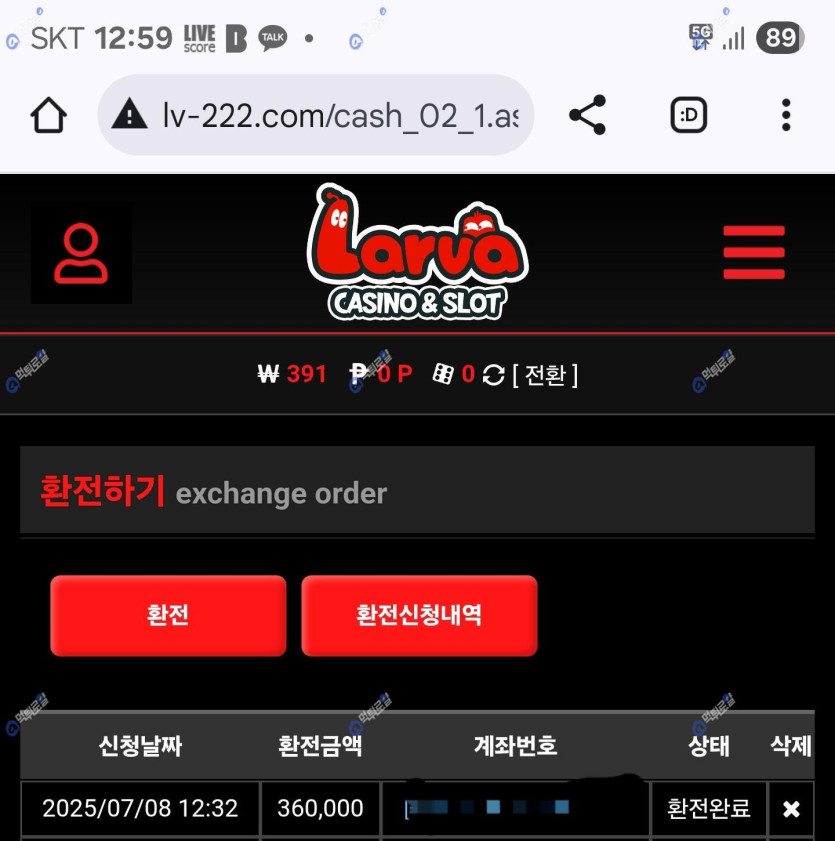Image resolution: width=835 pixels, height=841 pixels.
Task: Tap the Larva Casino & Slot logo
Action: click(417, 252)
